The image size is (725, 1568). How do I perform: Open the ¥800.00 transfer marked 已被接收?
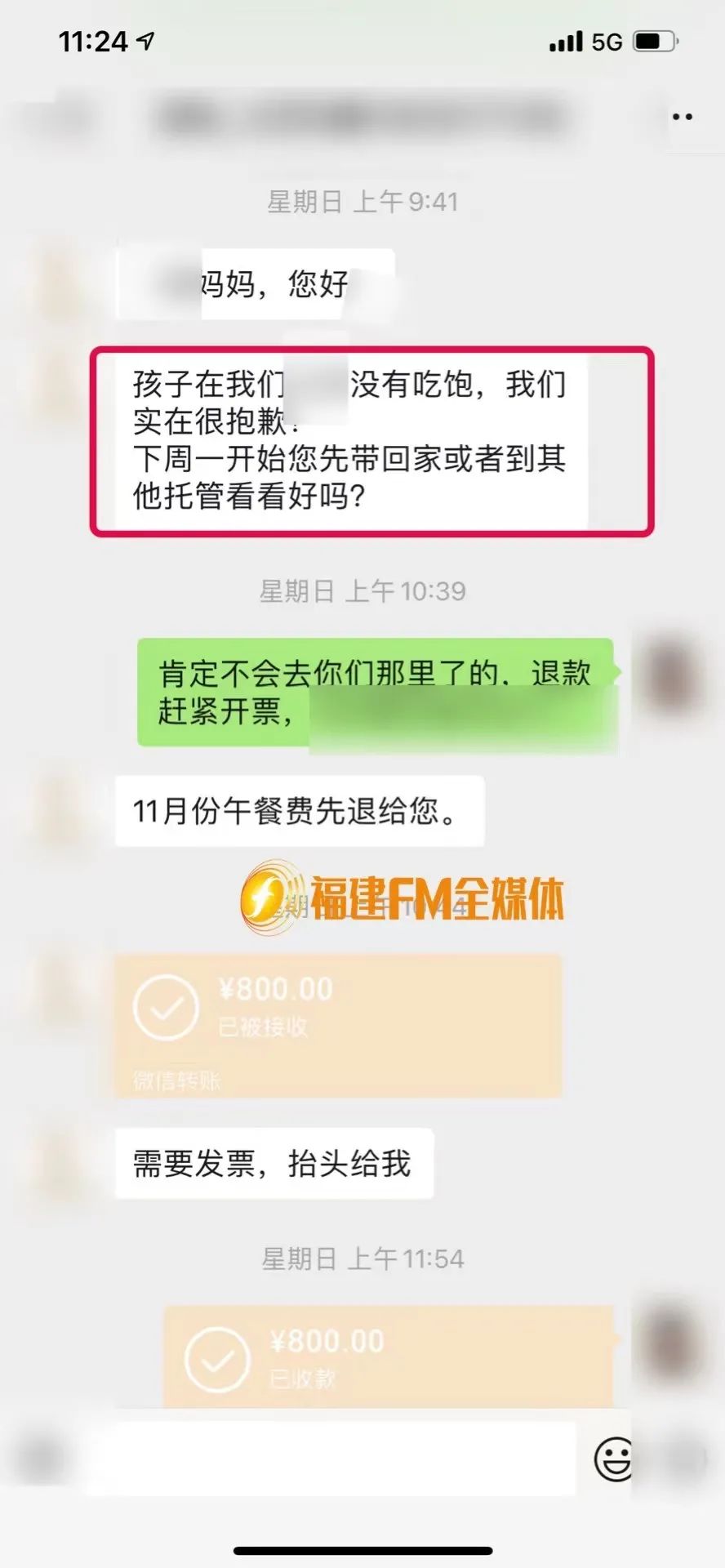[x=338, y=1025]
